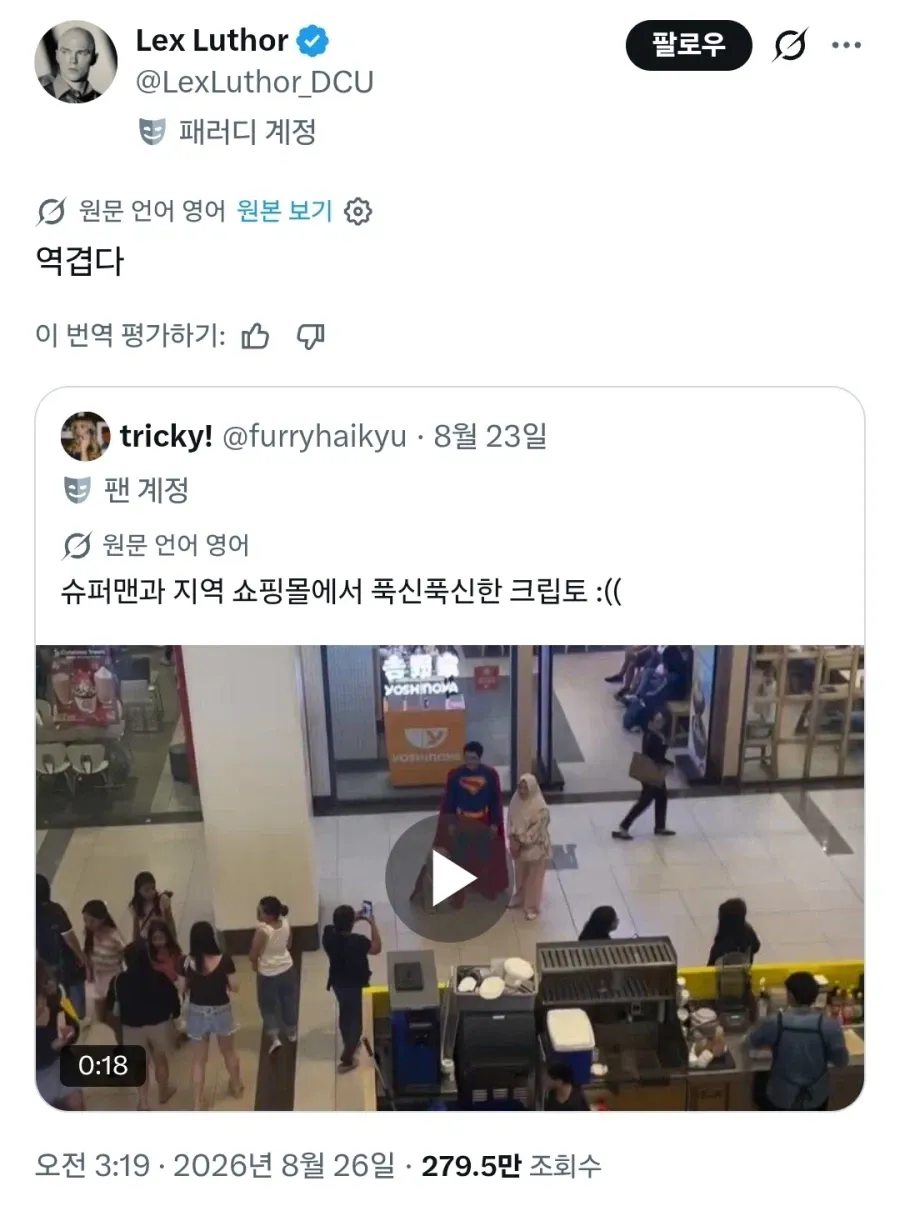Rate the translation with thumbs up

(x=256, y=336)
